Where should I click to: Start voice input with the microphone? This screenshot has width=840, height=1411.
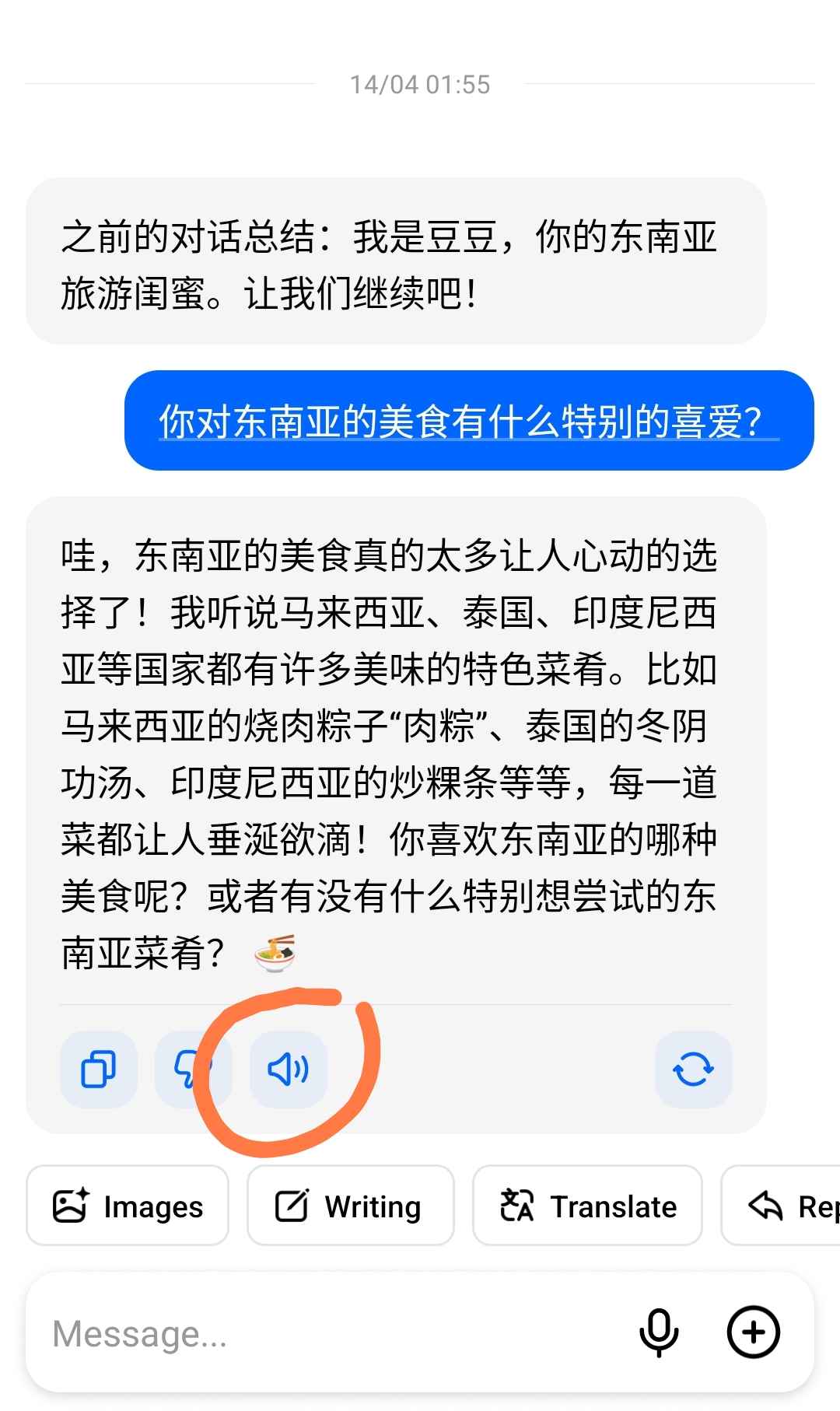[659, 1332]
